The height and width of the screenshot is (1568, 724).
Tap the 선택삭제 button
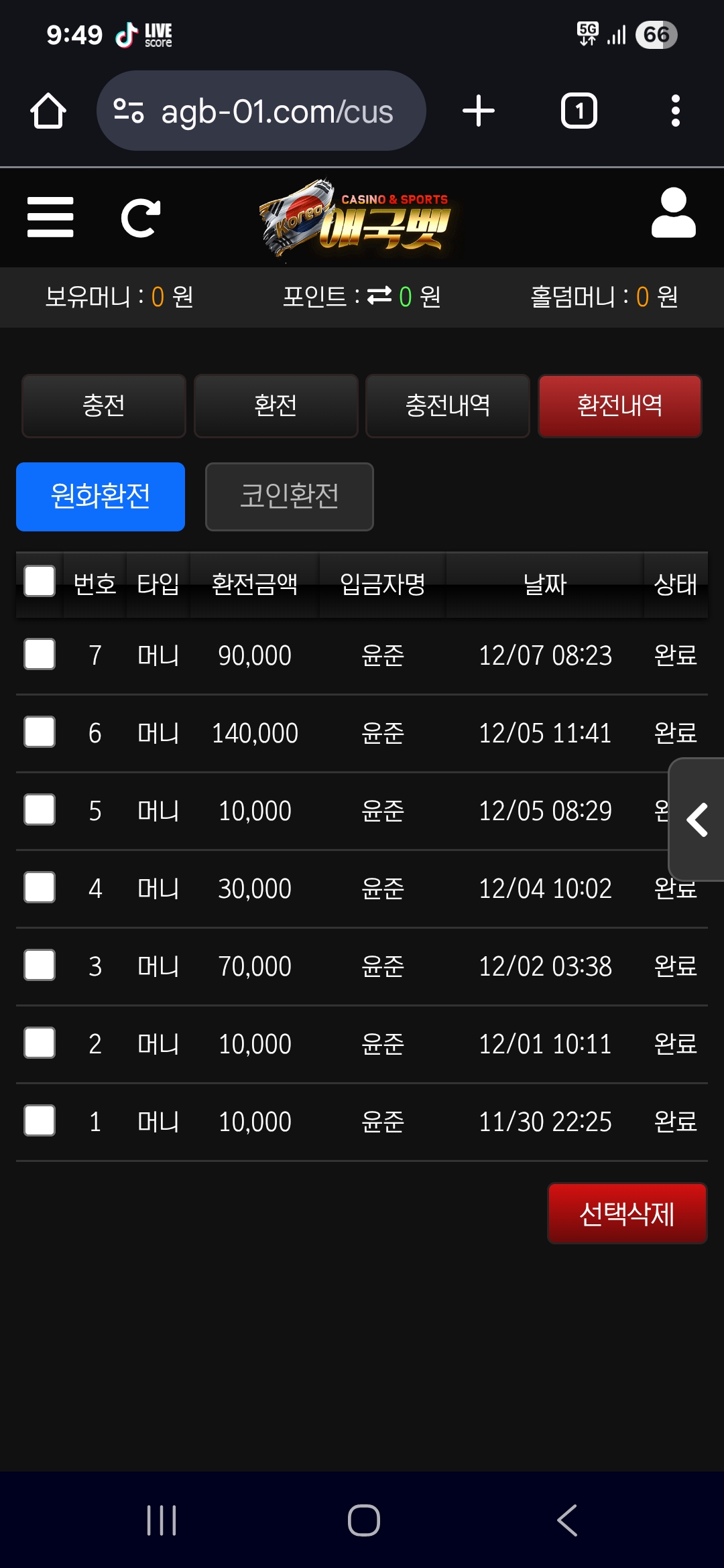pos(627,1214)
